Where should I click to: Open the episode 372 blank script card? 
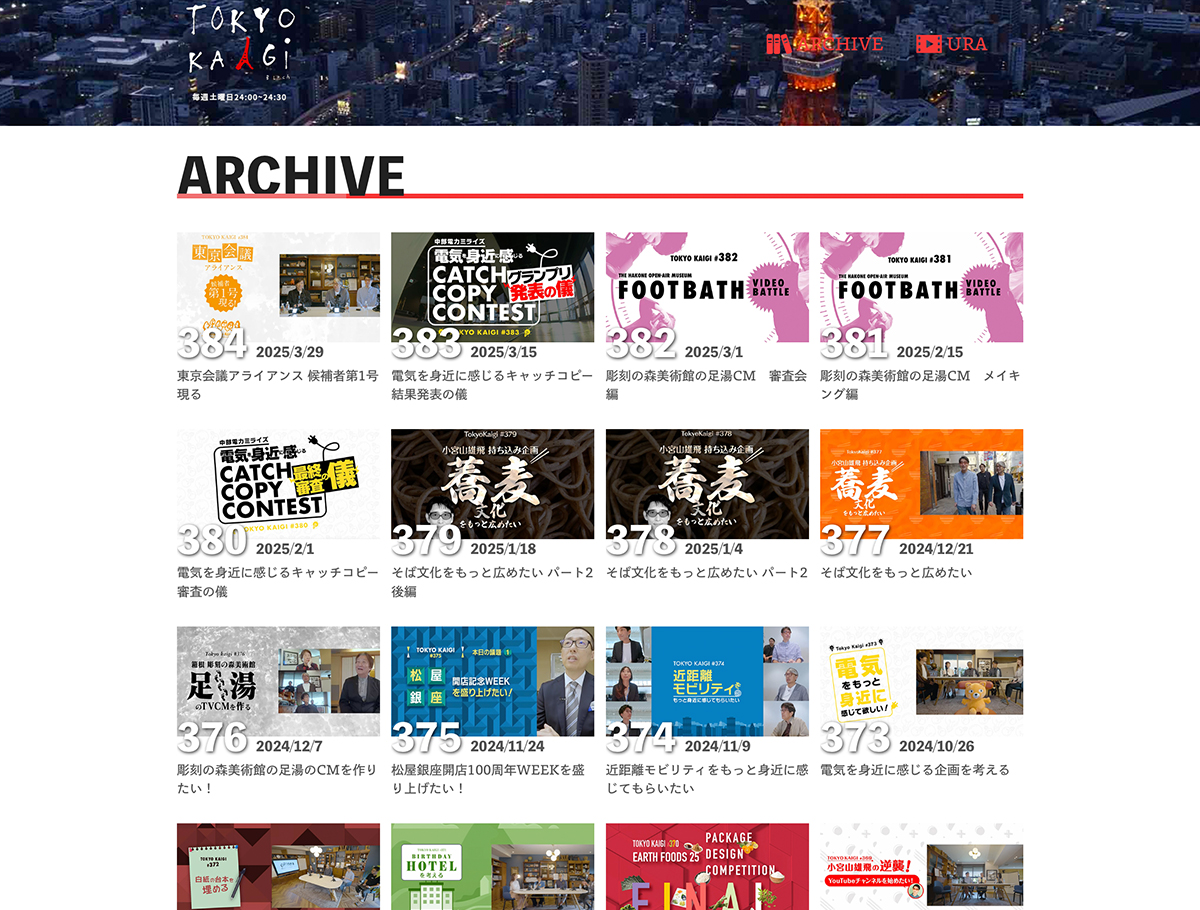(x=278, y=866)
